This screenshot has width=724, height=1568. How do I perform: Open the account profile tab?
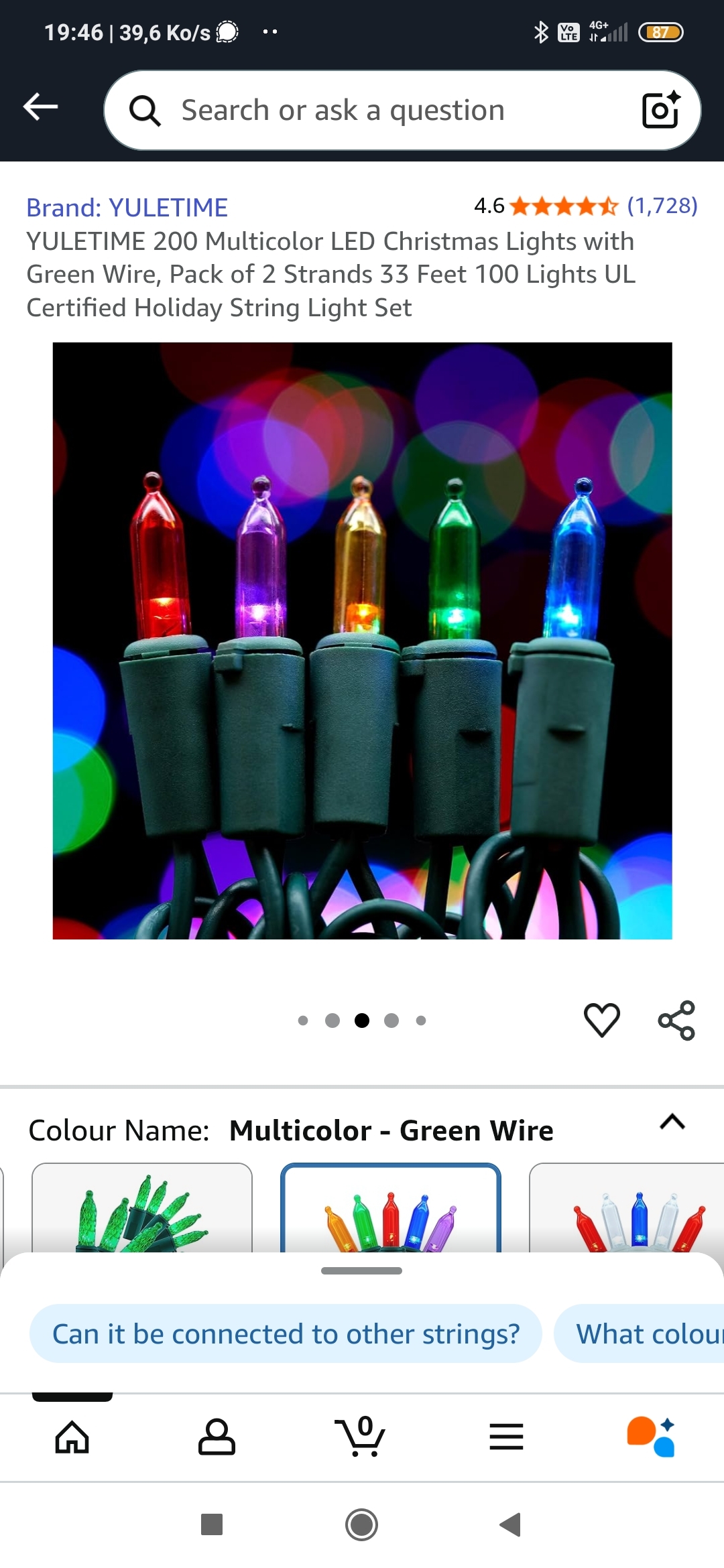tap(217, 1437)
